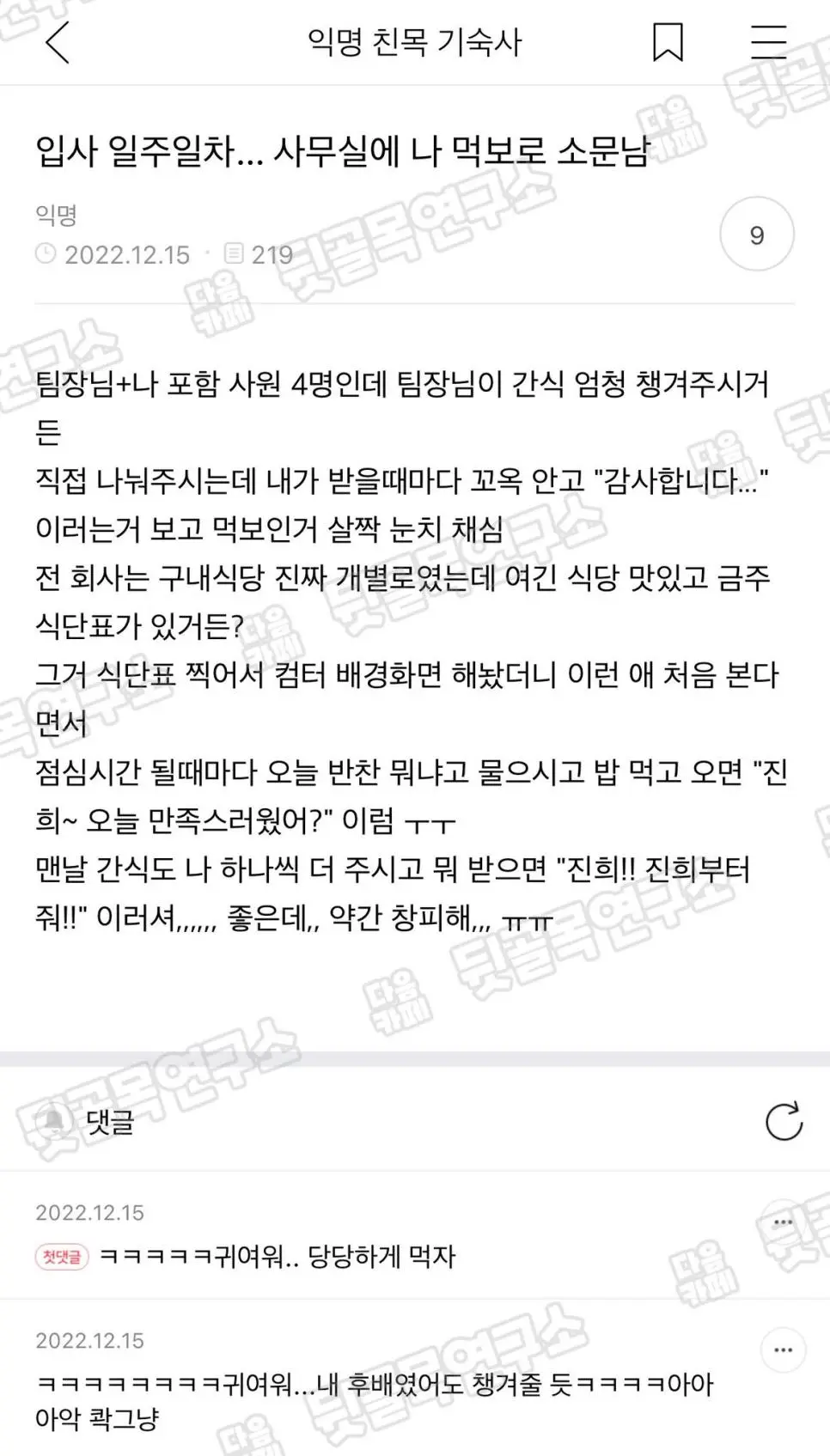830x1456 pixels.
Task: Open the hamburger menu
Action: [768, 42]
